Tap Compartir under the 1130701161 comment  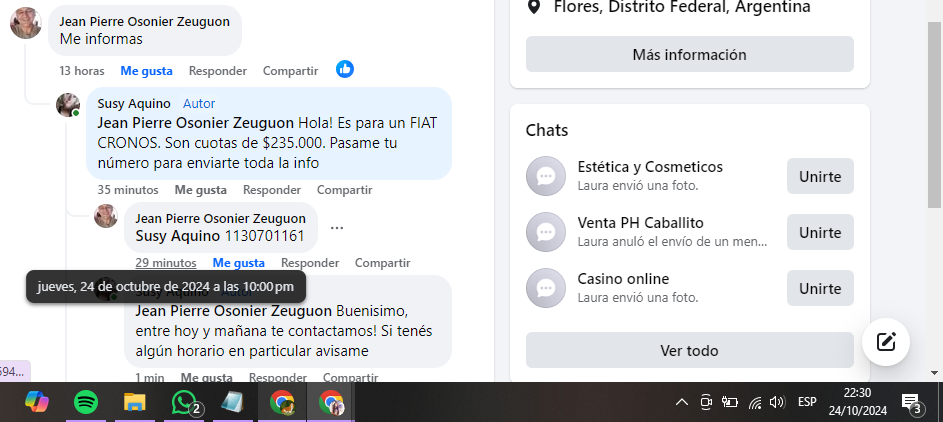coord(382,263)
